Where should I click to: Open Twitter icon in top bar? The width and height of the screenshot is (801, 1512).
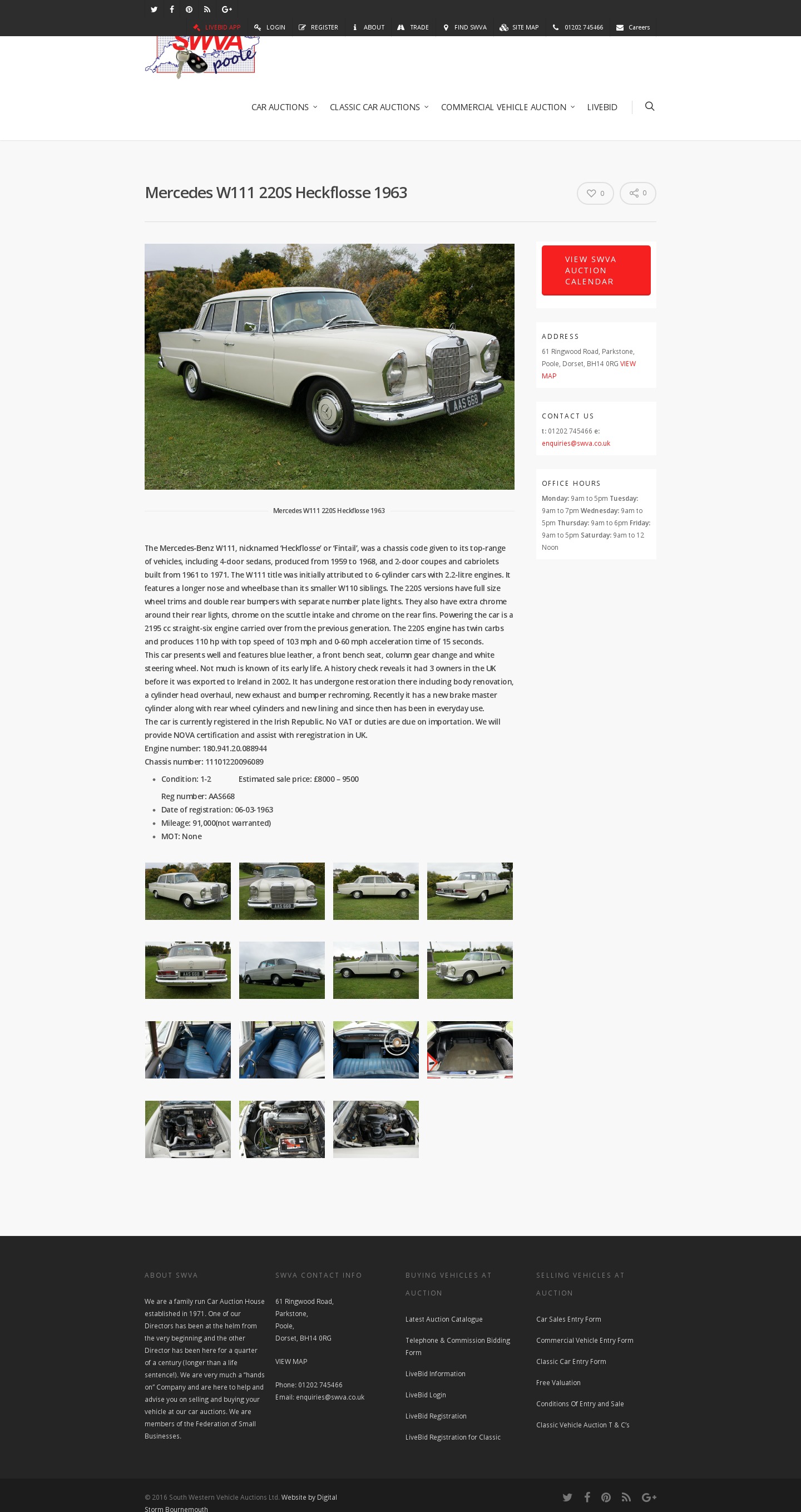tap(154, 9)
